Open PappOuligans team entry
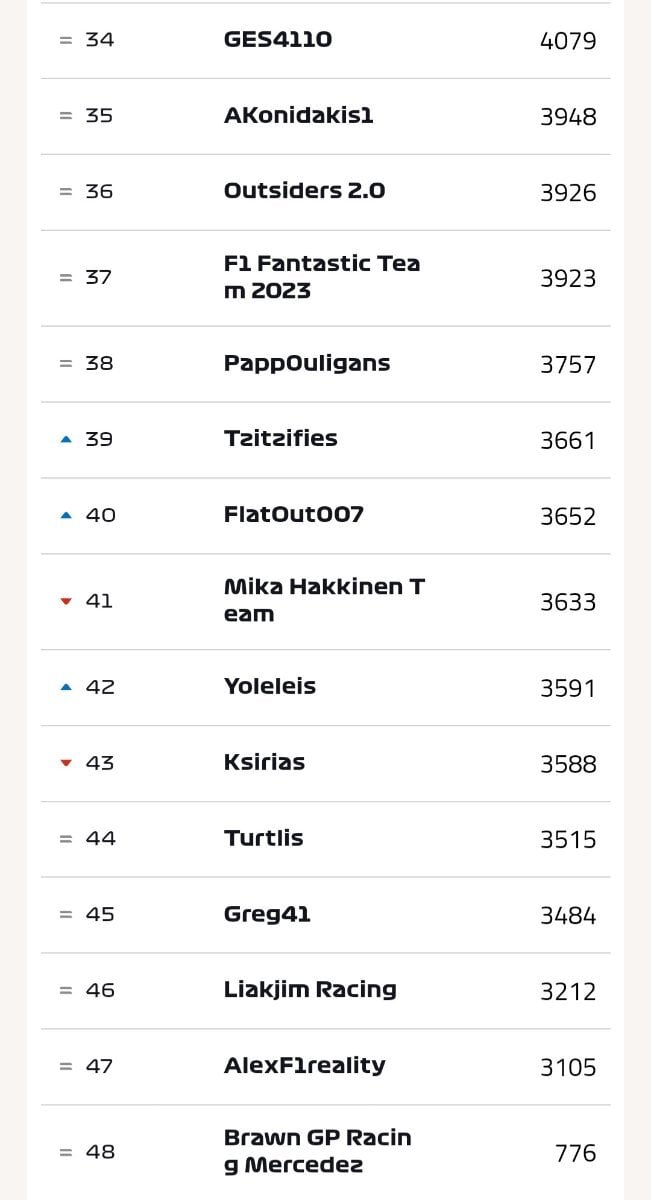The height and width of the screenshot is (1200, 651). coord(325,364)
